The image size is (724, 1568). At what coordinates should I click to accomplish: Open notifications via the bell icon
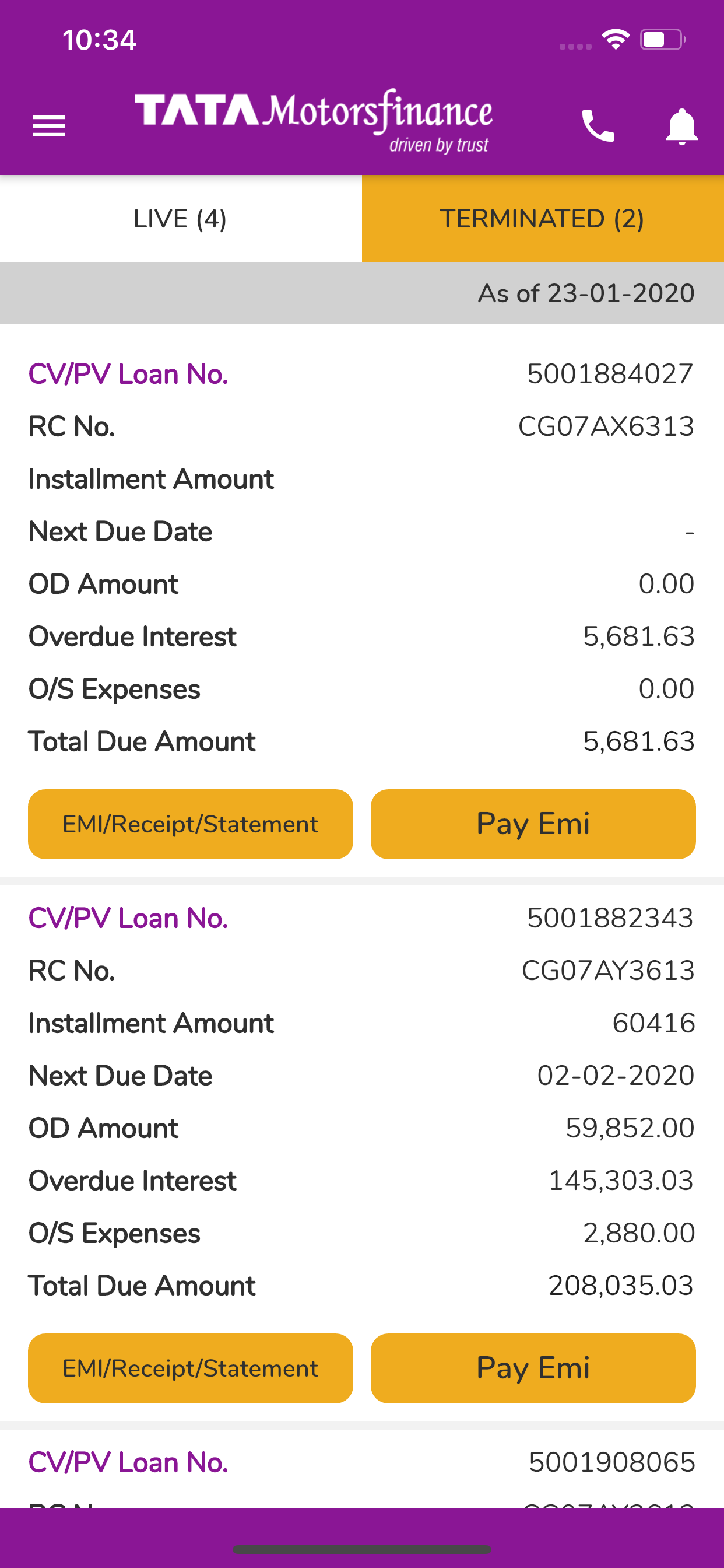683,125
